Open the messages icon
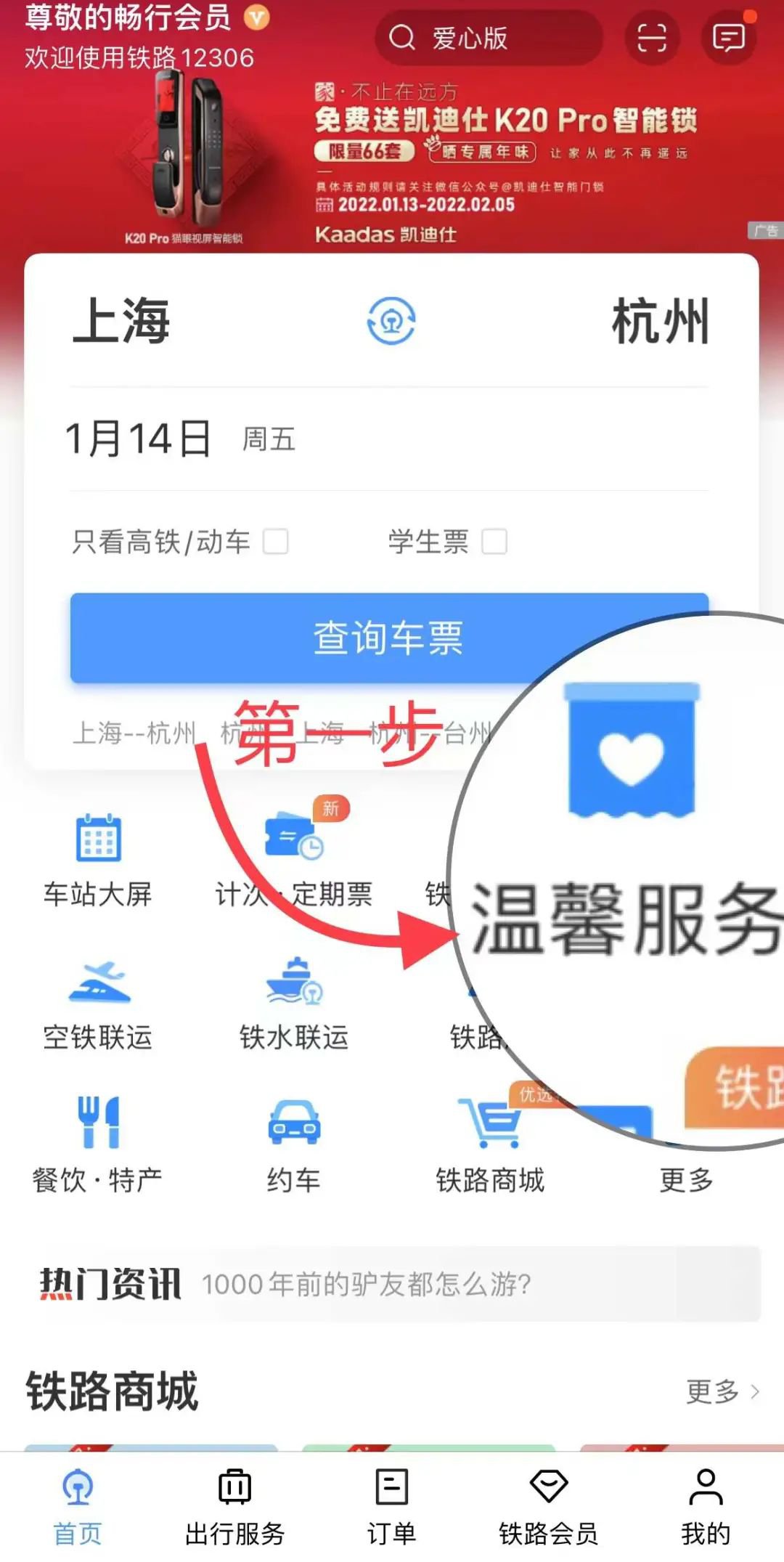 click(x=728, y=38)
